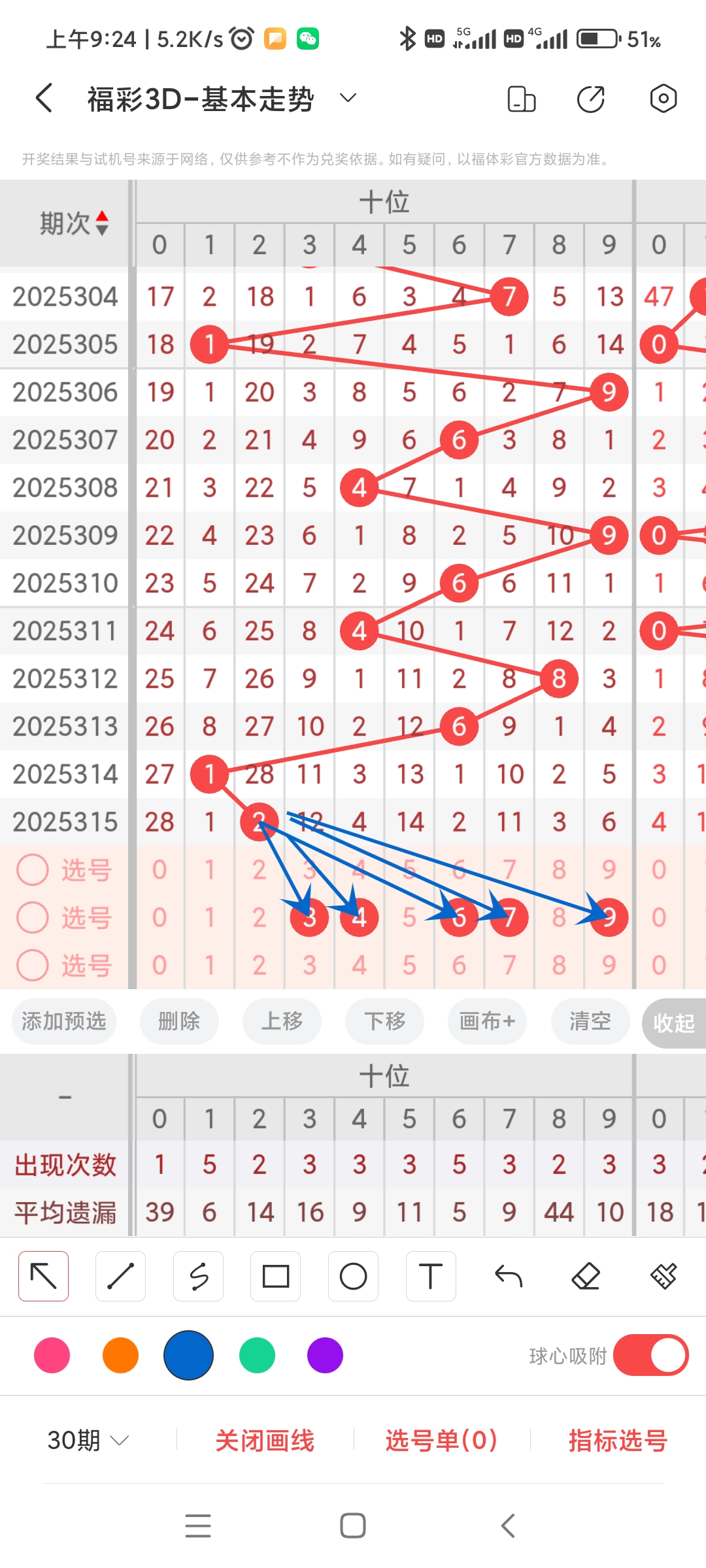Open the chart settings gear icon
706x1568 pixels.
coord(663,99)
